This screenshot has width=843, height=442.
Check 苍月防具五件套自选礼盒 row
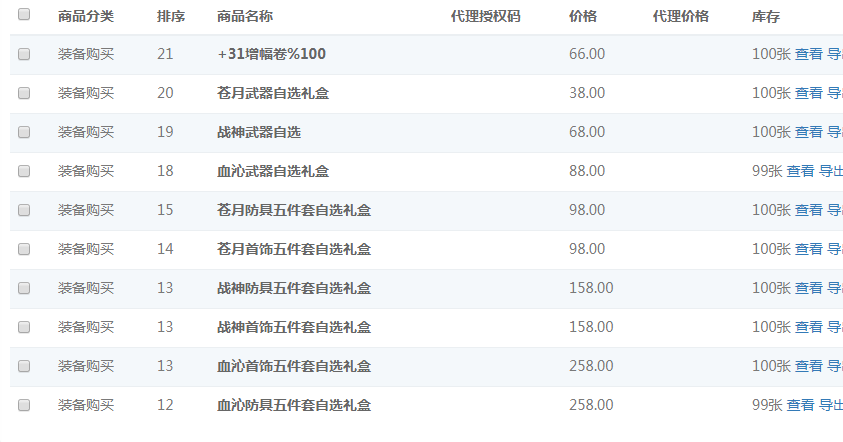(24, 210)
